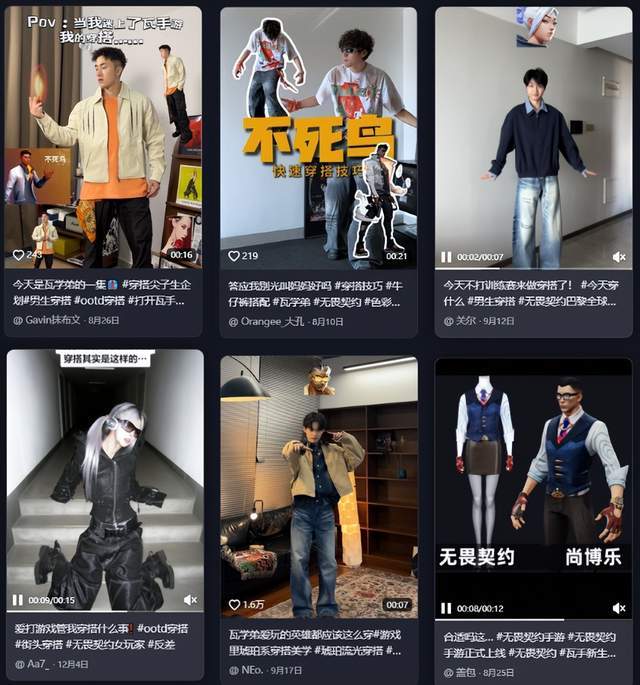
Task: Open the video by NEo.
Action: [318, 480]
